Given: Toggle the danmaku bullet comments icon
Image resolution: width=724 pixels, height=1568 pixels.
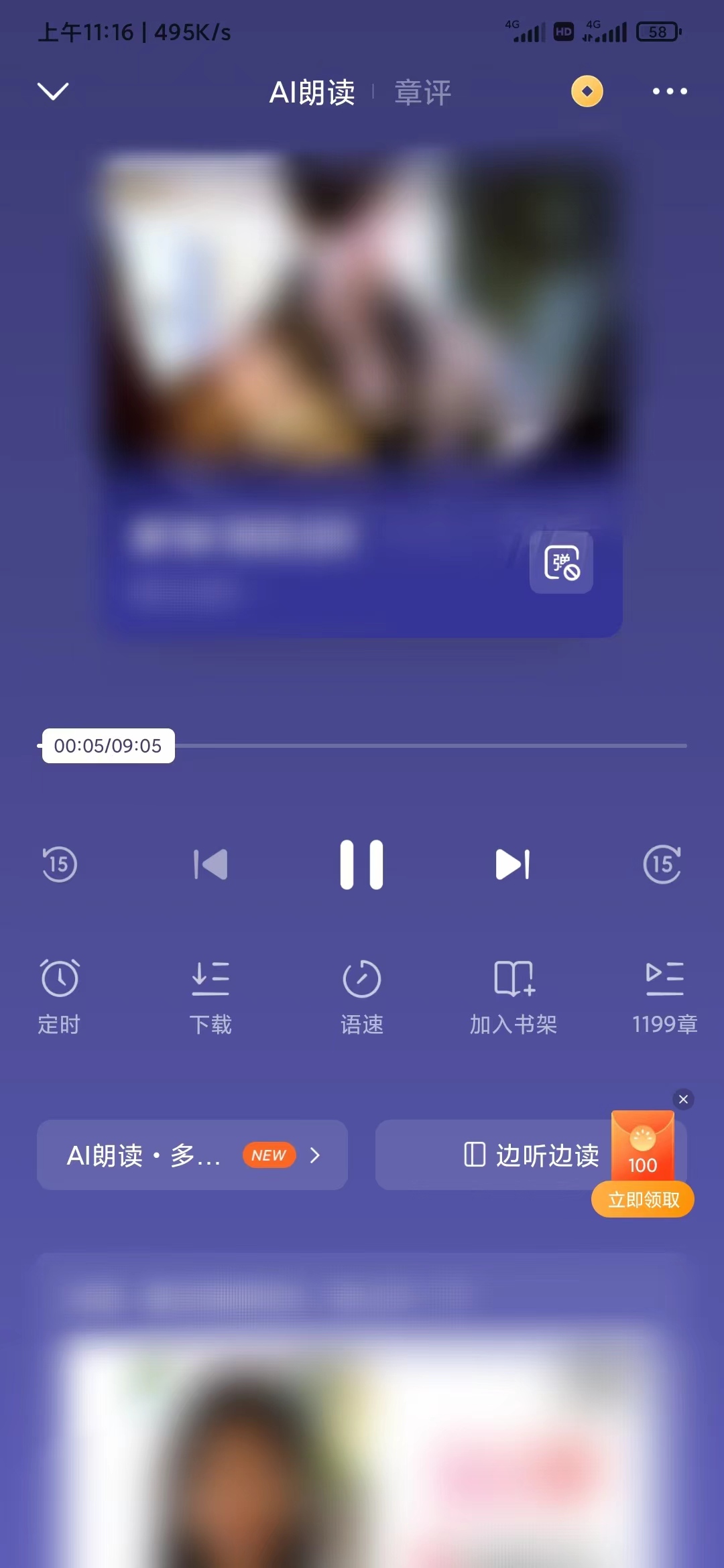Looking at the screenshot, I should coord(561,562).
